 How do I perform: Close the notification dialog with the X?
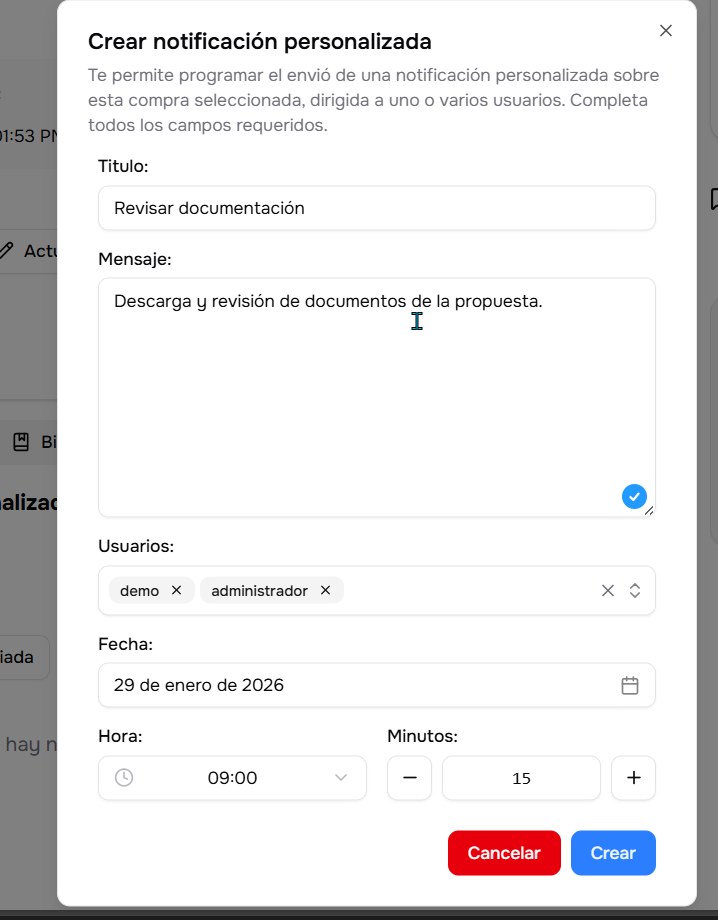point(666,31)
